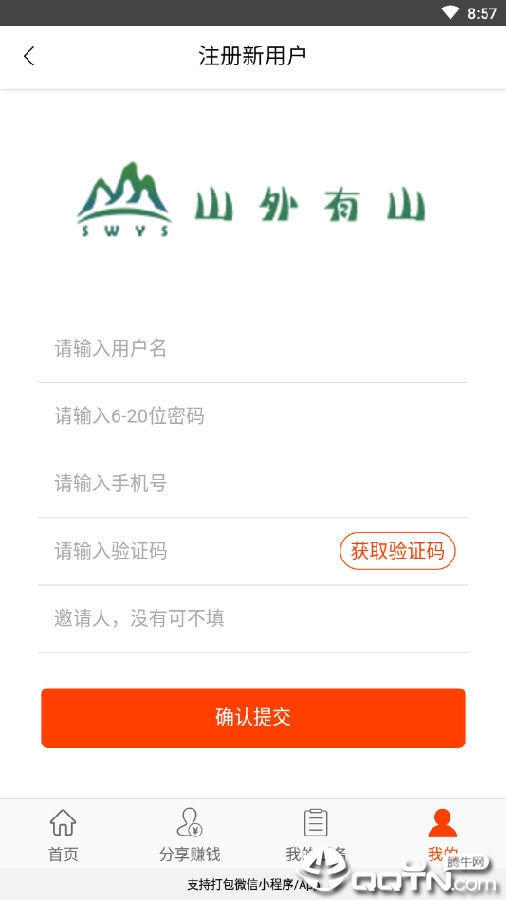Focus the username input field
This screenshot has width=506, height=900.
(253, 348)
